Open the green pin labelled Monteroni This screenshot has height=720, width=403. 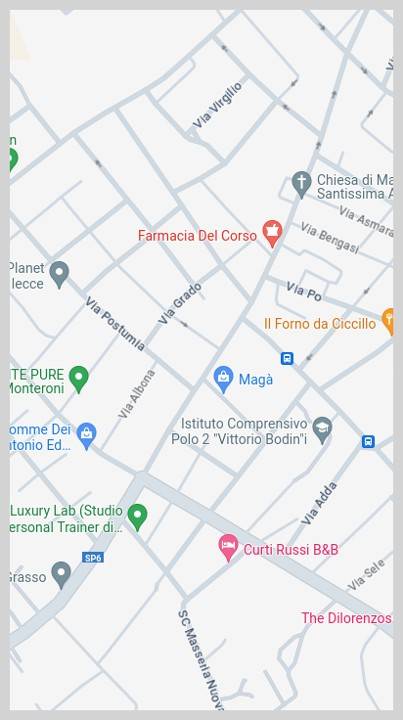click(78, 379)
